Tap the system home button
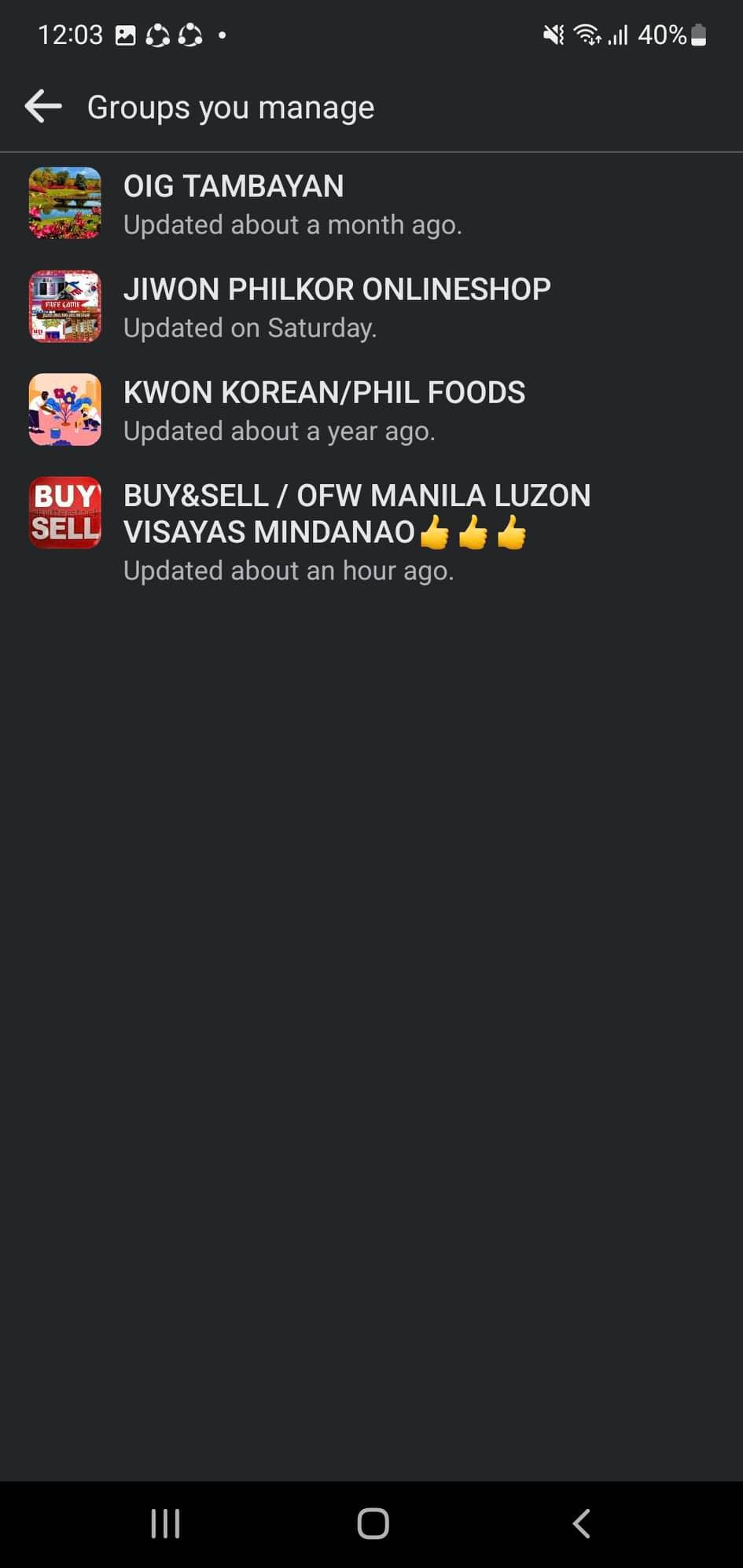Screen dimensions: 743x1568 click(373, 1523)
